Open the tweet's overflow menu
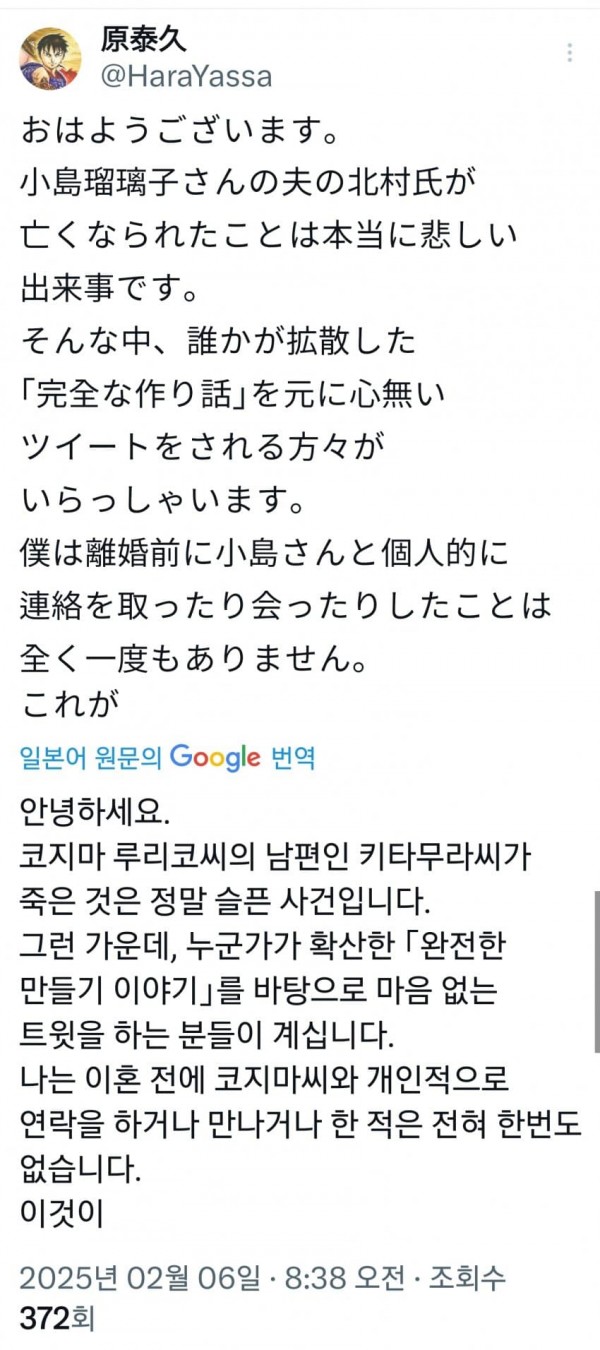Viewport: 600px width, 1350px height. coord(570,53)
